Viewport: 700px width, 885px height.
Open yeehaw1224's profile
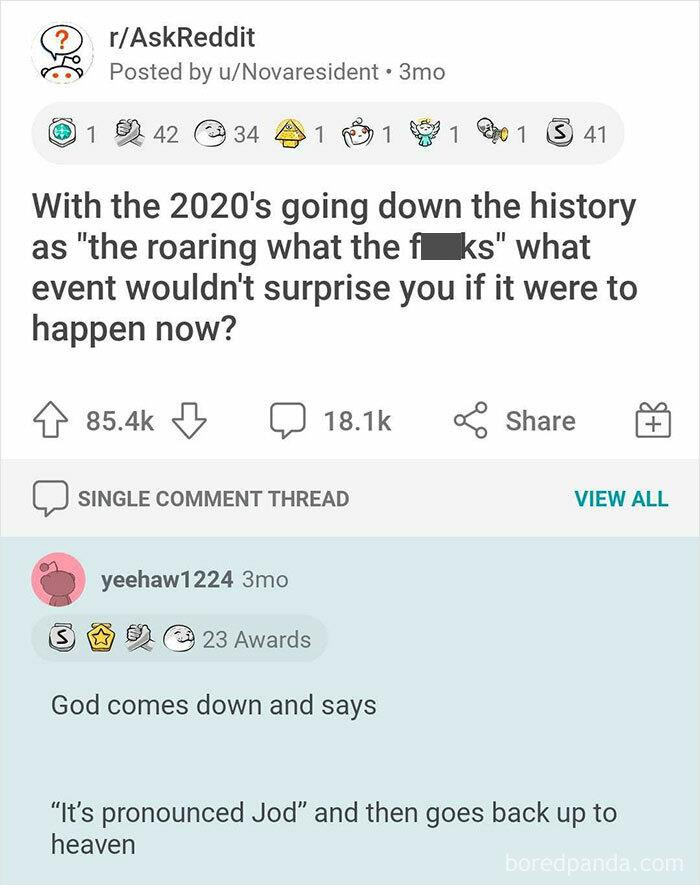[x=166, y=580]
